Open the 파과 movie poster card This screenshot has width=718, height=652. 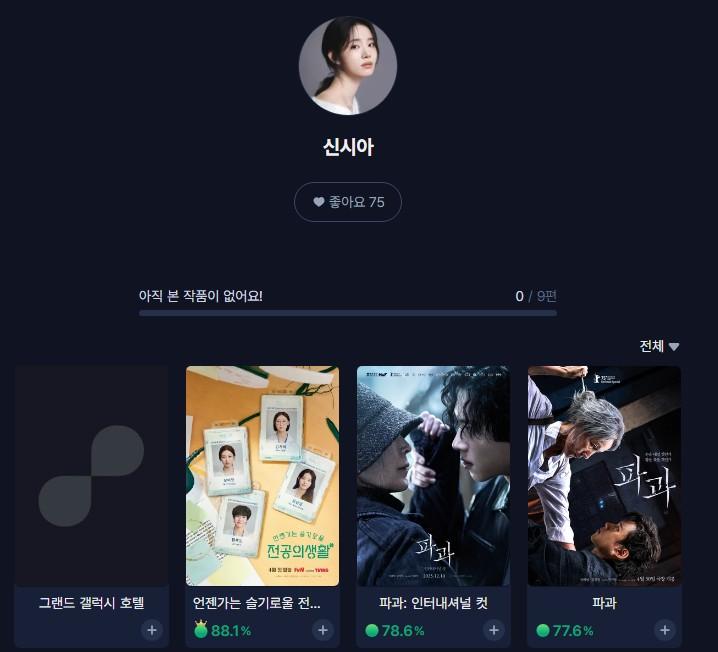[x=604, y=476]
